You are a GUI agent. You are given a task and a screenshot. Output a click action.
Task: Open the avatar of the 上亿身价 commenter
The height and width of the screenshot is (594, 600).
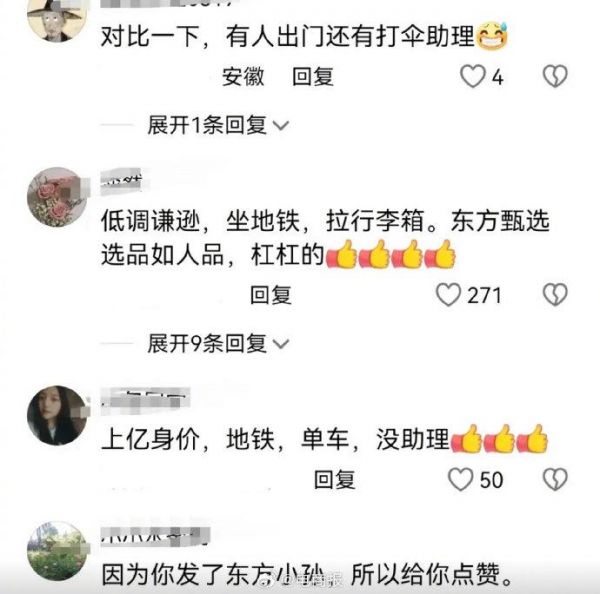tap(58, 413)
